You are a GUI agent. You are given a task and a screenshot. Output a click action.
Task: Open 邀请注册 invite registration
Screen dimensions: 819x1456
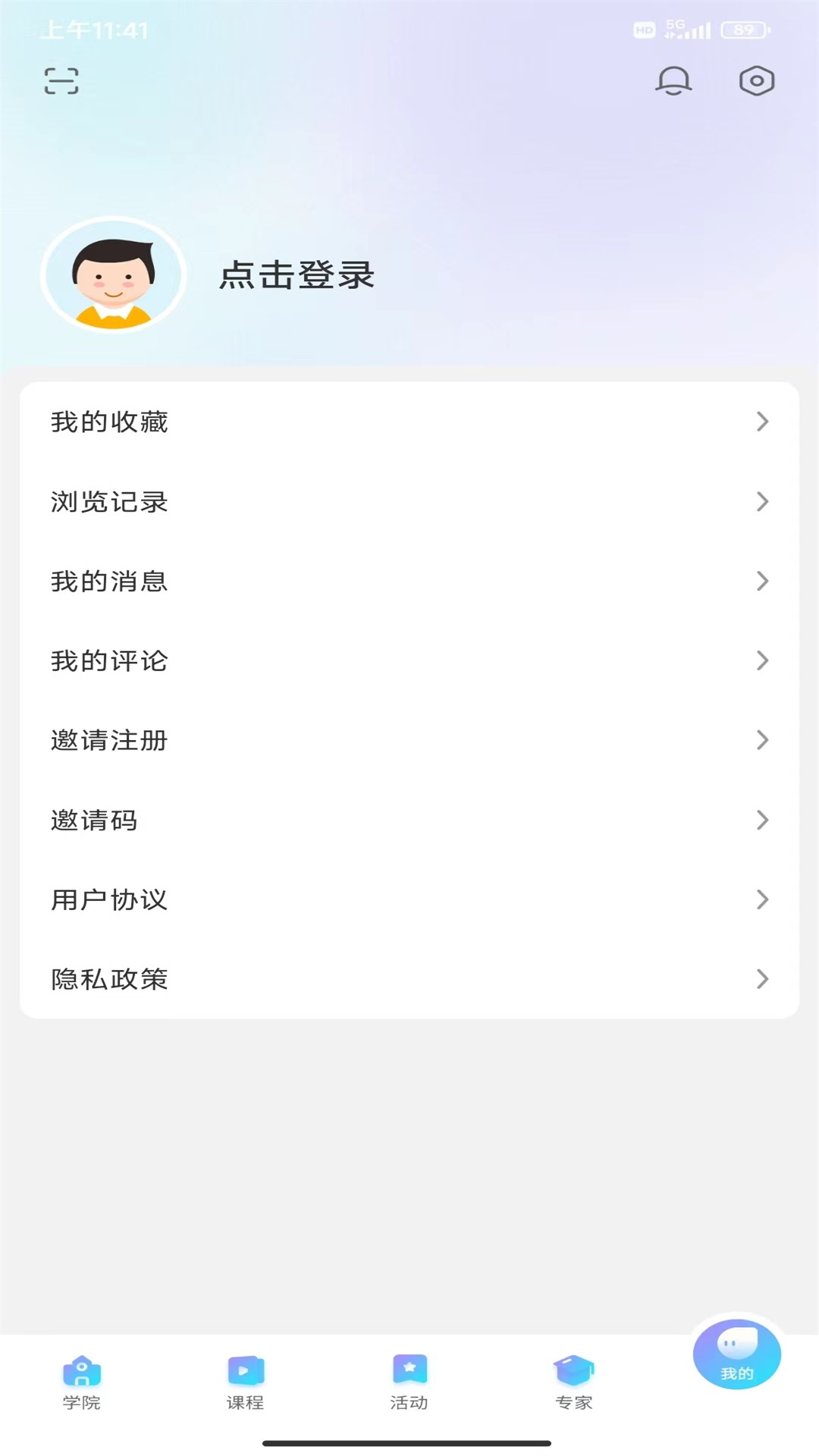[409, 740]
